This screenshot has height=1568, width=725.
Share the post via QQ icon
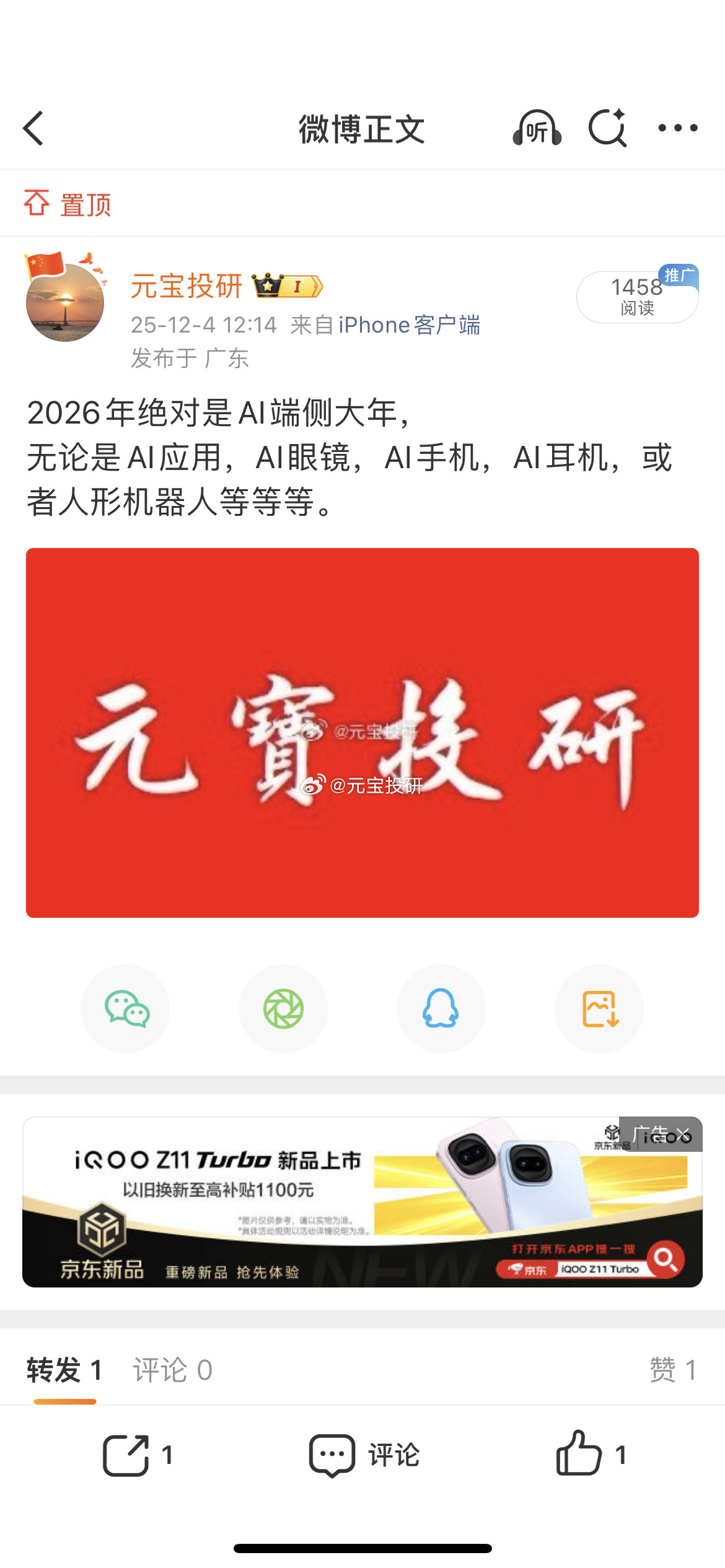coord(441,1009)
